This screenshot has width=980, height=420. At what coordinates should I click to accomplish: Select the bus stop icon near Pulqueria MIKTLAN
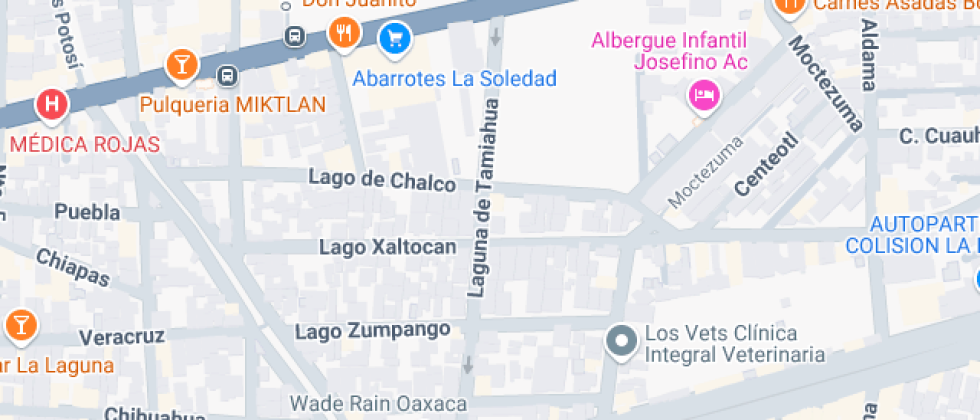coord(228,76)
